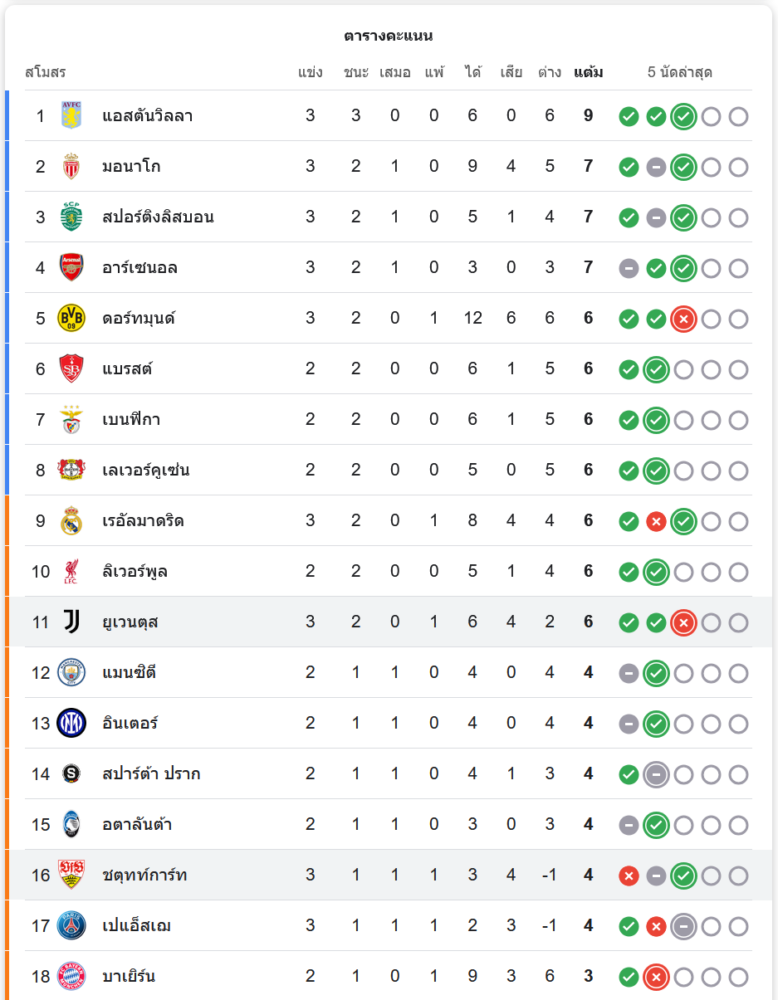View ดอร์ทมุนด์ team page
Viewport: 778px width, 1000px height.
(x=139, y=319)
